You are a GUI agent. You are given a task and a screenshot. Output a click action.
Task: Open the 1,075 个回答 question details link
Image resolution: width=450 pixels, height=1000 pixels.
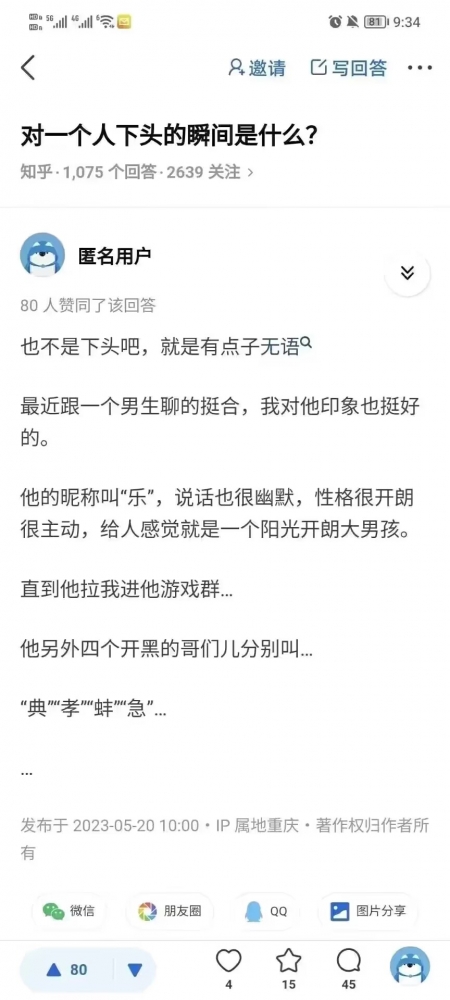coord(136,172)
